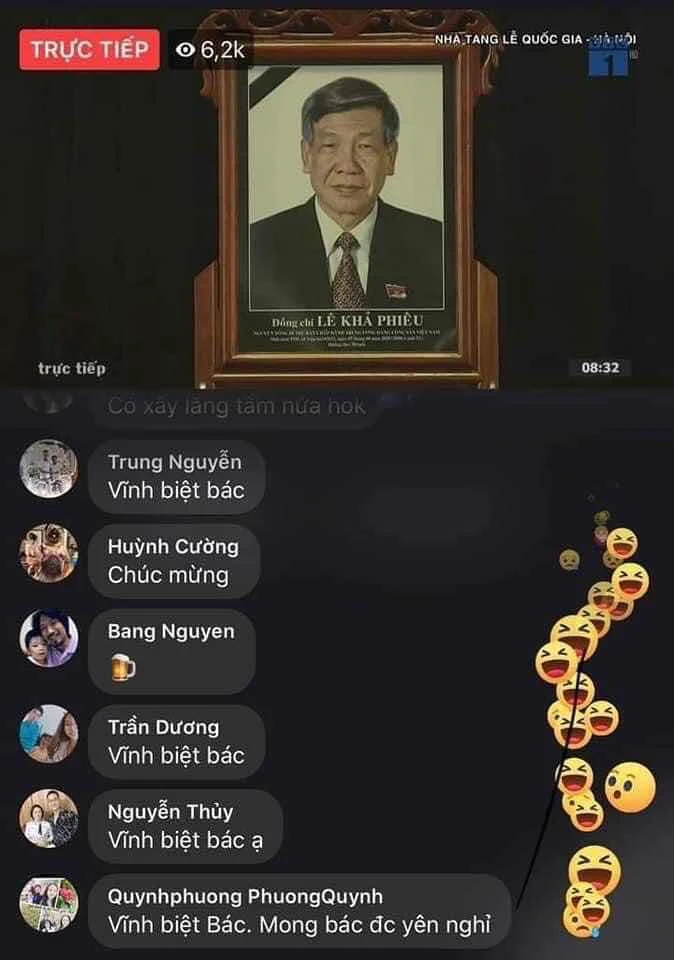Open Trung Nguyễn's profile from his comment
The height and width of the screenshot is (960, 674).
[x=175, y=462]
